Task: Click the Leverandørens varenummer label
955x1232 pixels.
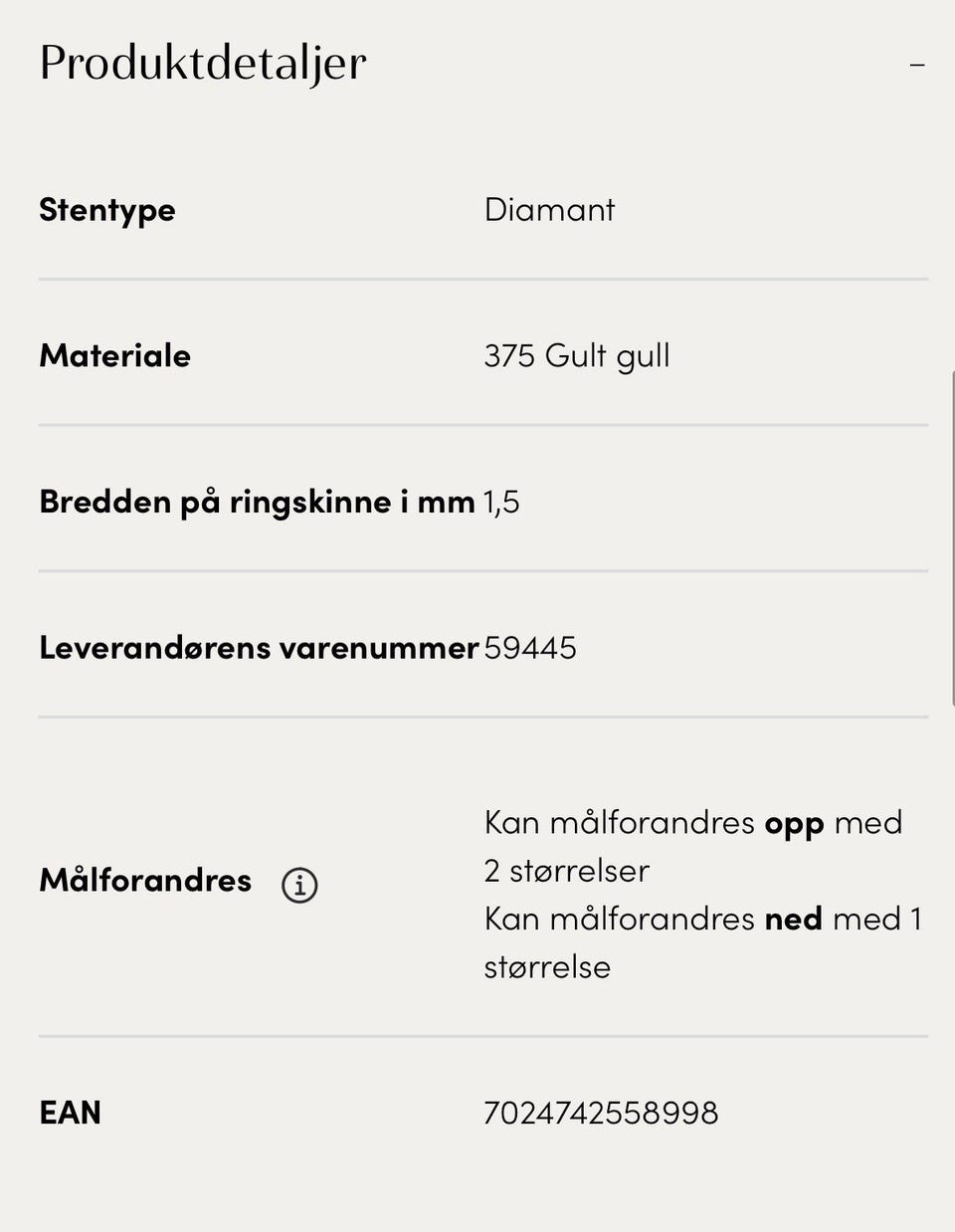Action: tap(260, 647)
